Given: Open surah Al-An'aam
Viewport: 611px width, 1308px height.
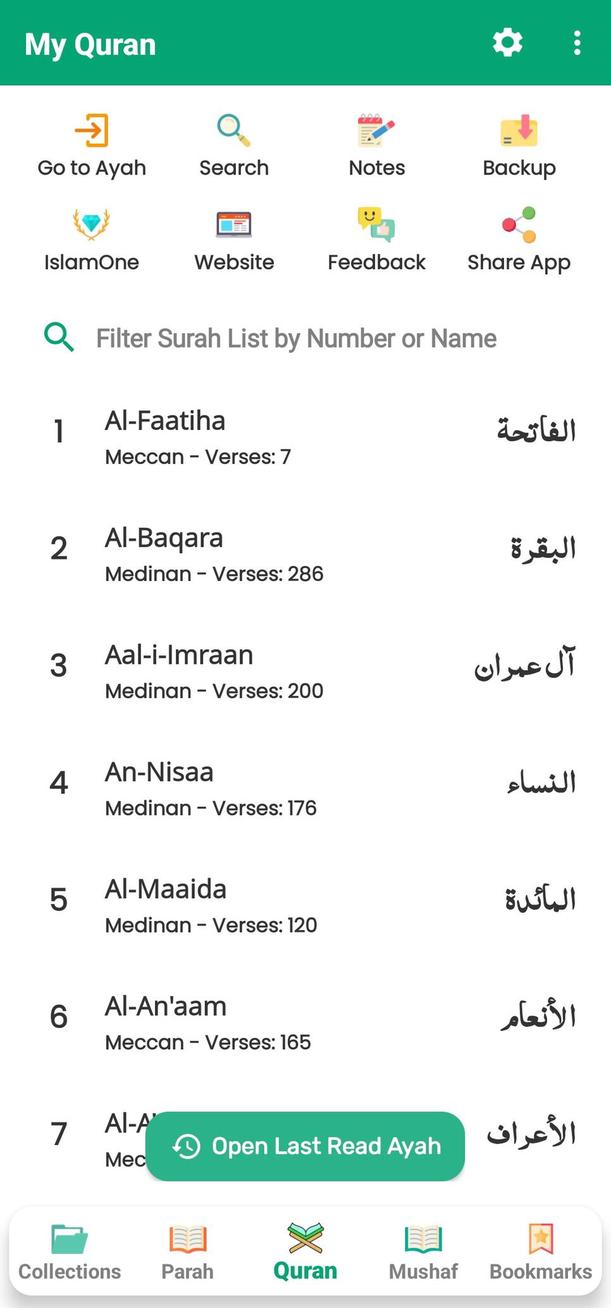Looking at the screenshot, I should click(305, 1021).
